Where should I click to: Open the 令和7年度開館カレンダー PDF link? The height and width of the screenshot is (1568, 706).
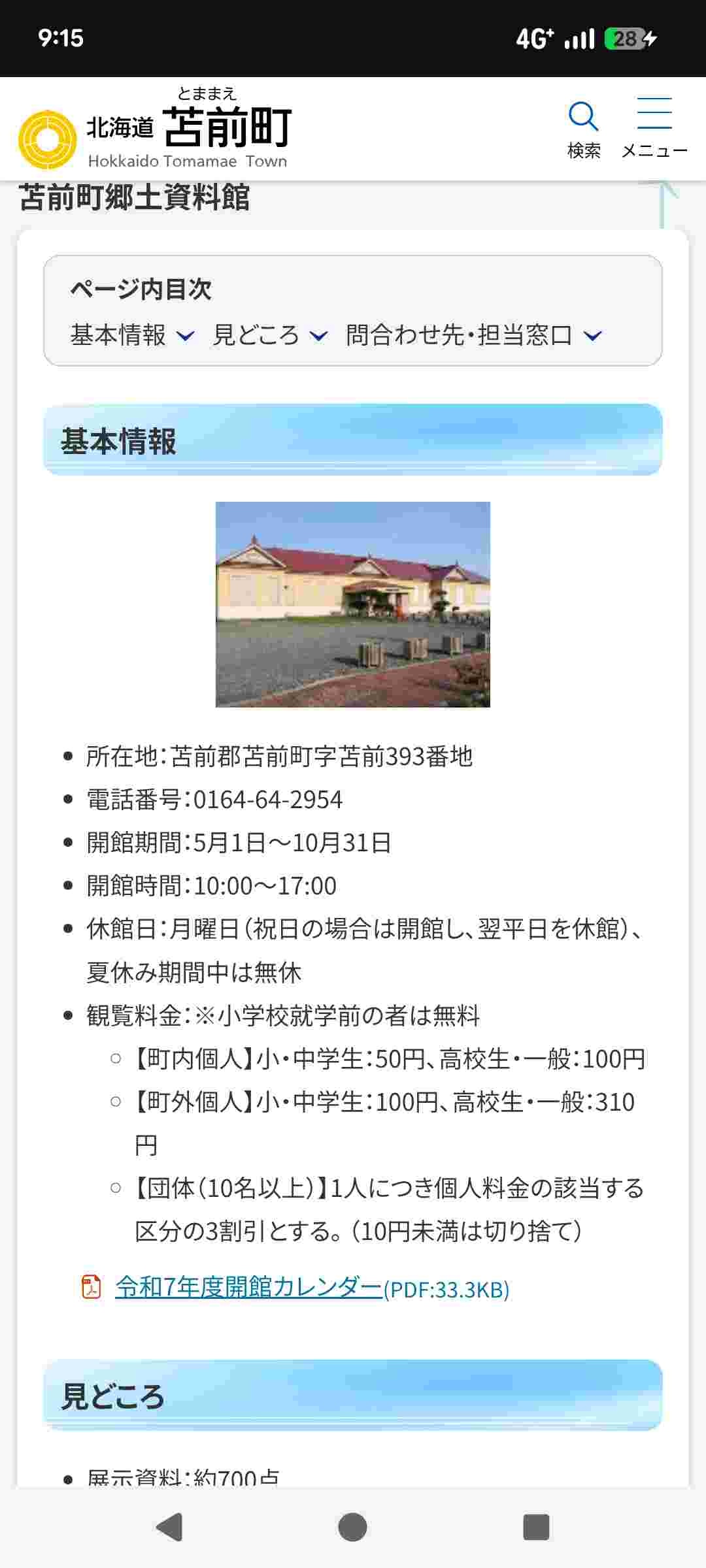point(248,1287)
